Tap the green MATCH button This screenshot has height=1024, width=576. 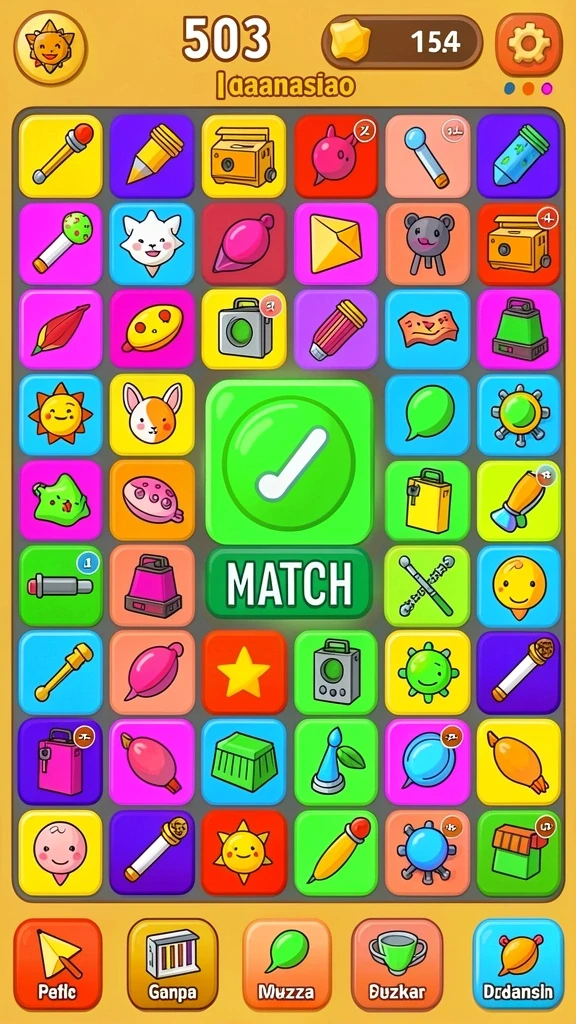point(289,583)
